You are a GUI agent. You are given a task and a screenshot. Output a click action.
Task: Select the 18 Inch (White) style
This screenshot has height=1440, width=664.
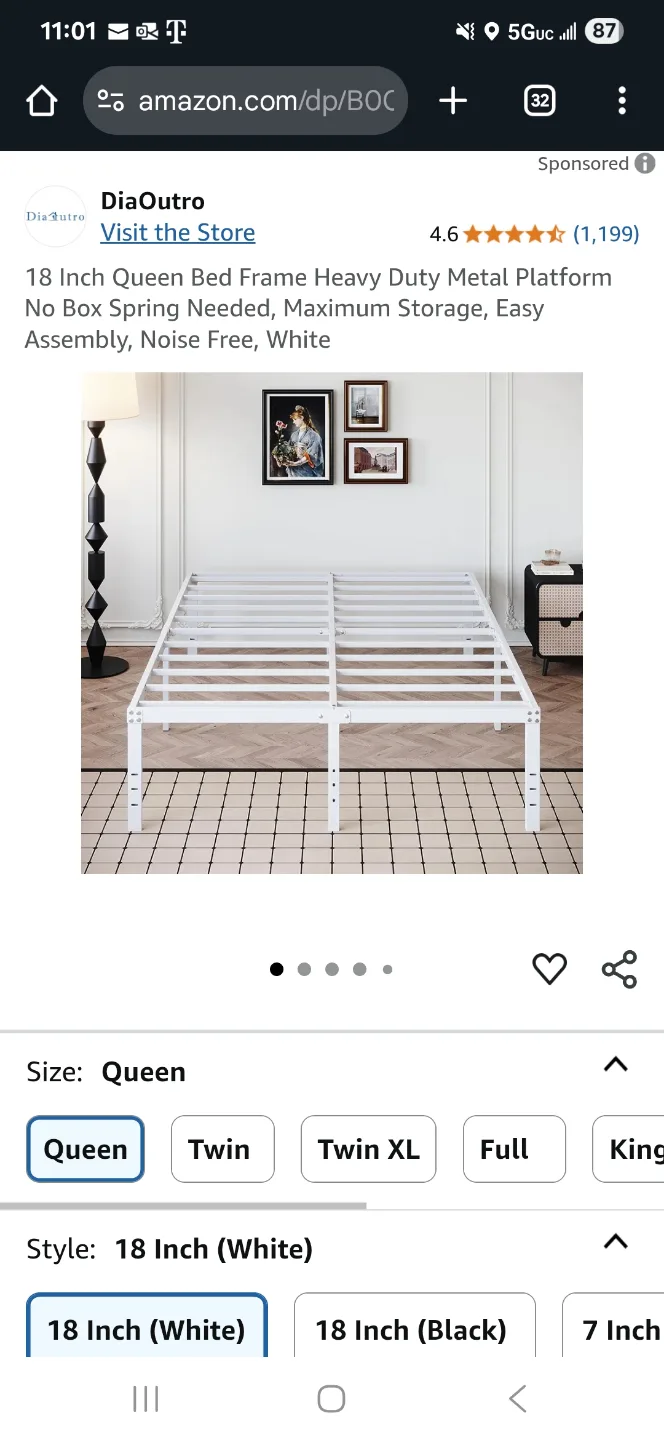coord(147,1329)
